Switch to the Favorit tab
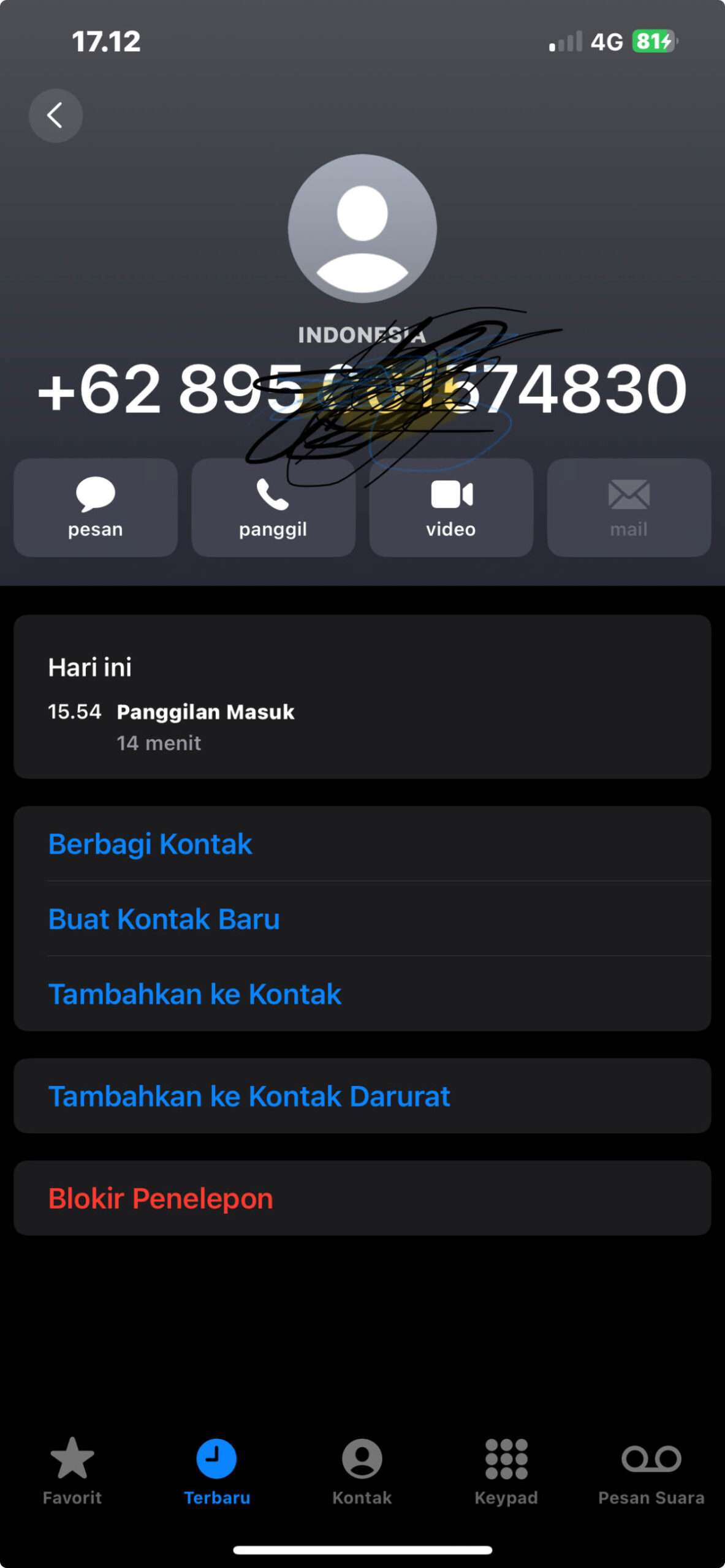The image size is (725, 1568). pyautogui.click(x=72, y=1471)
